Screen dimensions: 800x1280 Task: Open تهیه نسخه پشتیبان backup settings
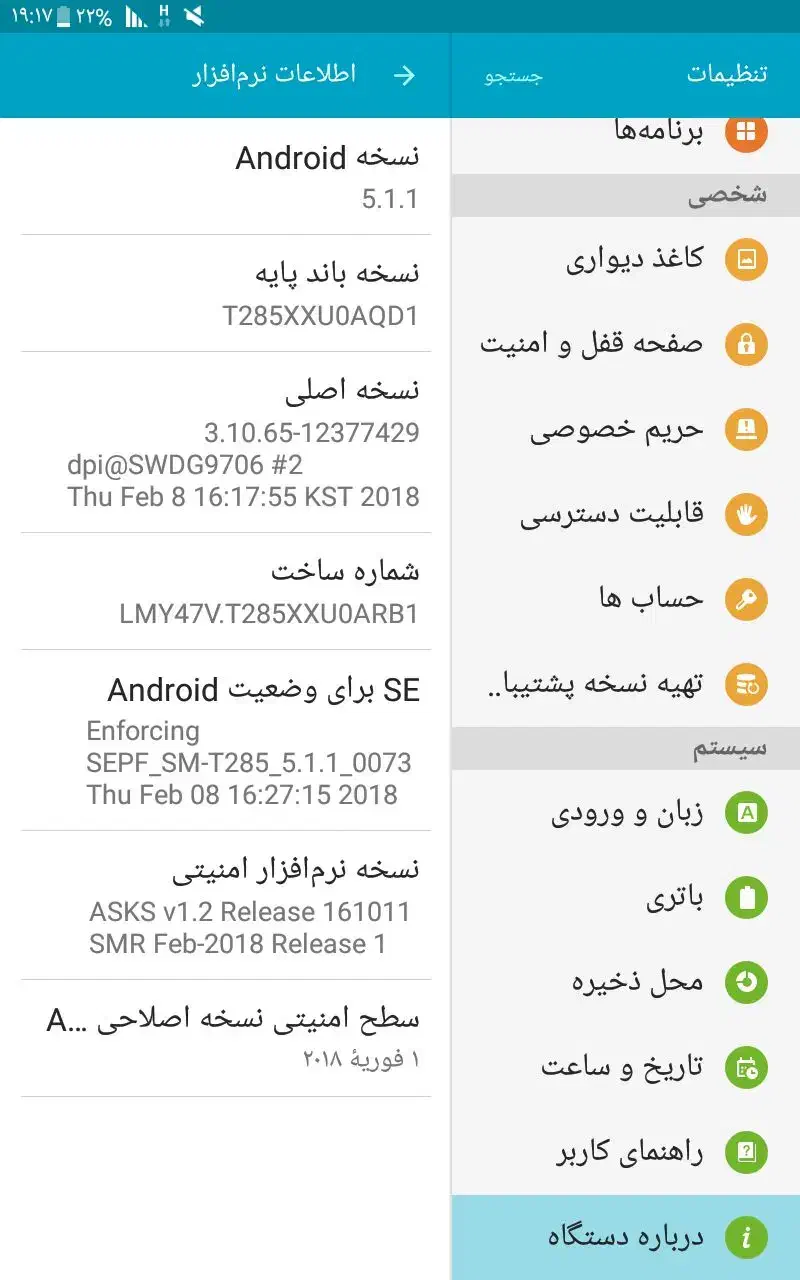pyautogui.click(x=625, y=684)
